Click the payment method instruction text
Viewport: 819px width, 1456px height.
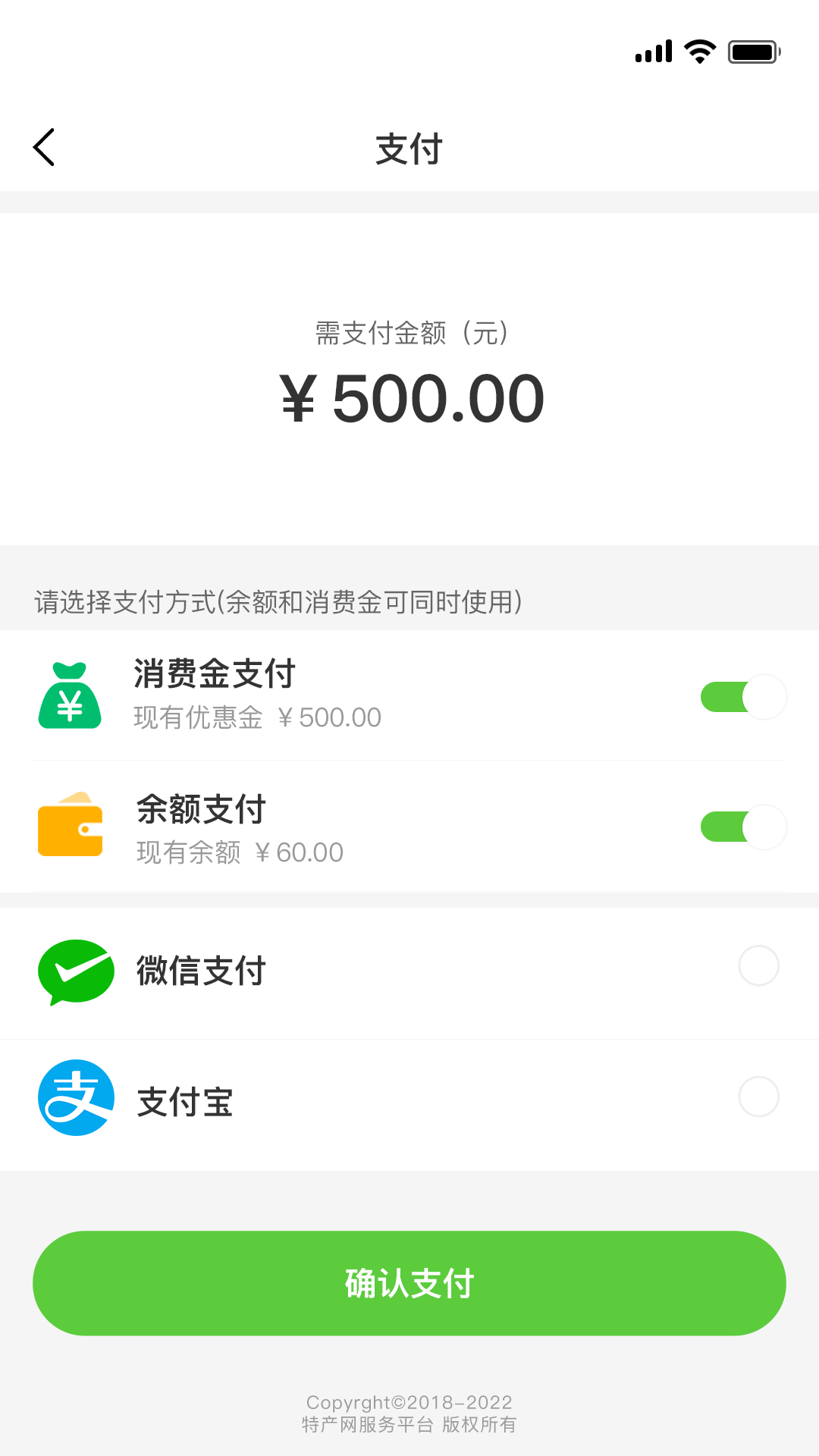[x=278, y=601]
